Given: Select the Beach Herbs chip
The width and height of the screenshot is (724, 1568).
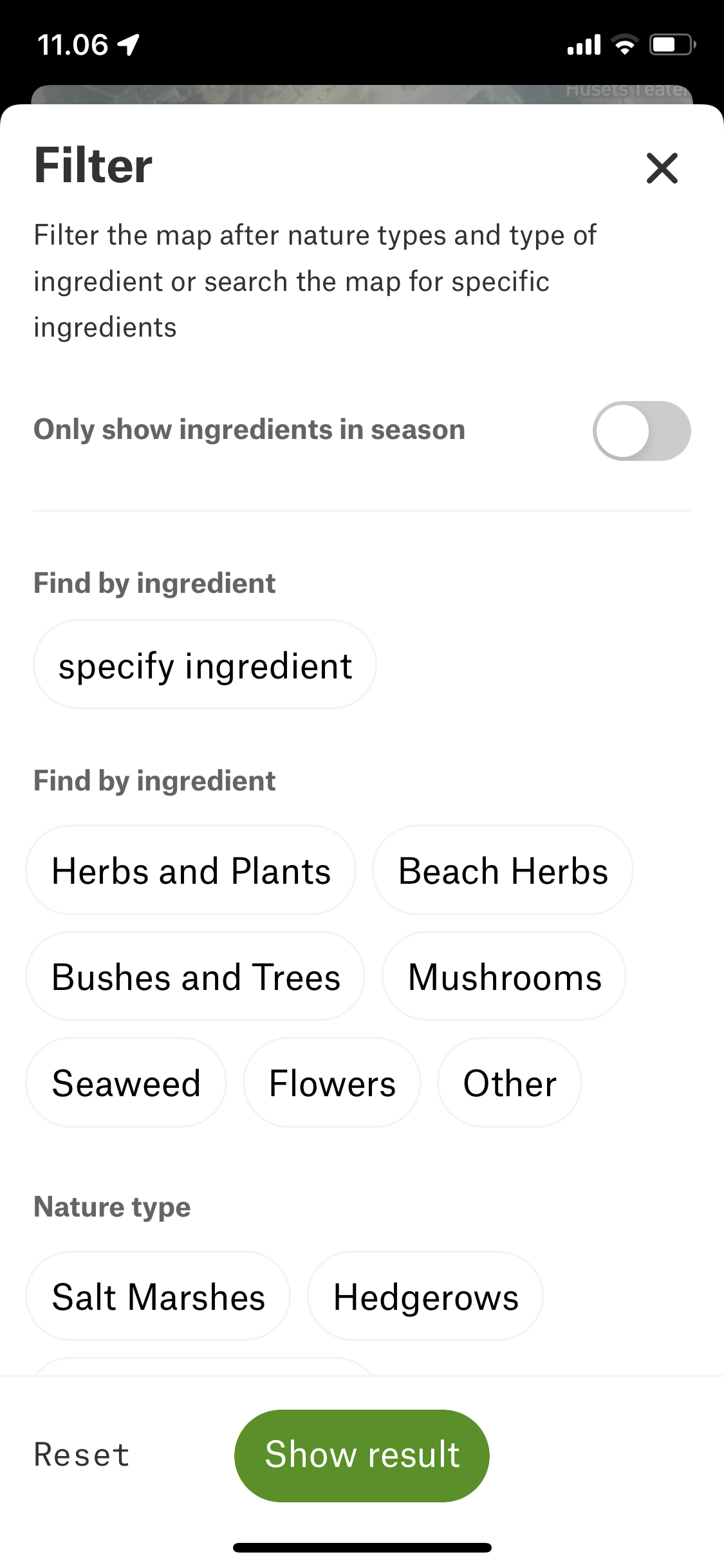Looking at the screenshot, I should coord(503,870).
